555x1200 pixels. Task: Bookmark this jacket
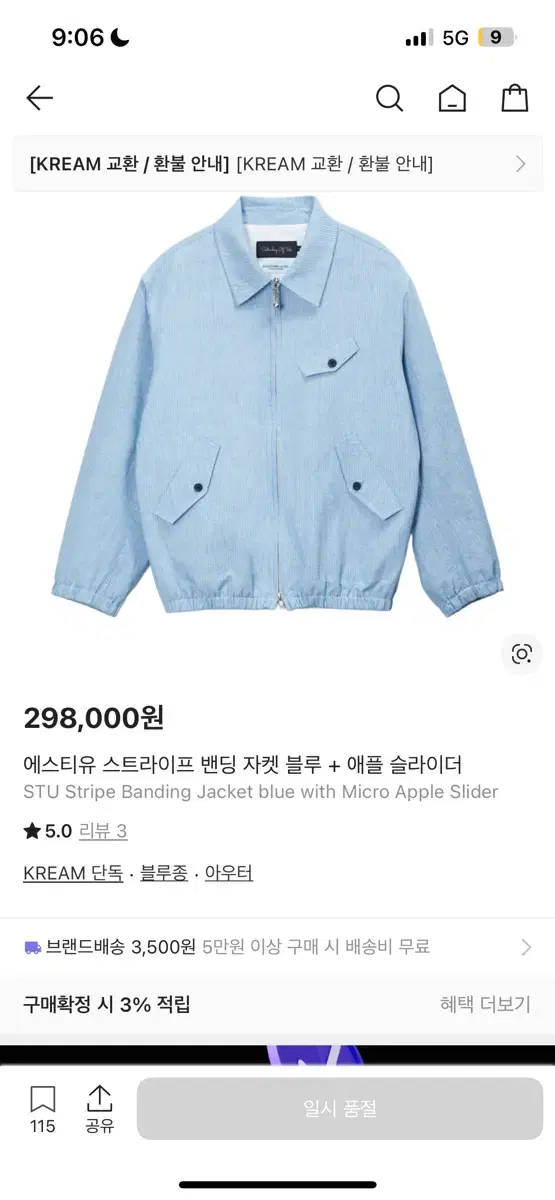tap(43, 1109)
